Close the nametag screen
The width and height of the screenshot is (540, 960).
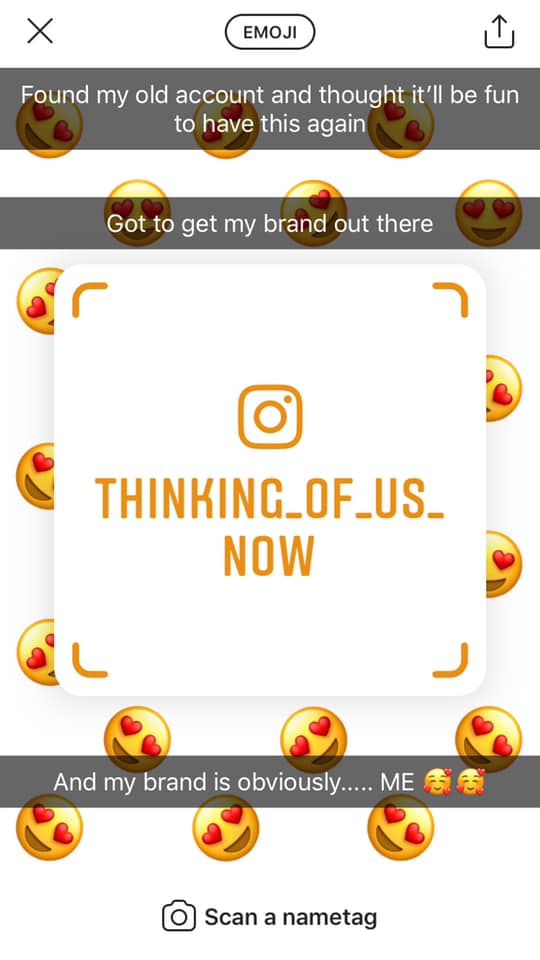coord(40,31)
